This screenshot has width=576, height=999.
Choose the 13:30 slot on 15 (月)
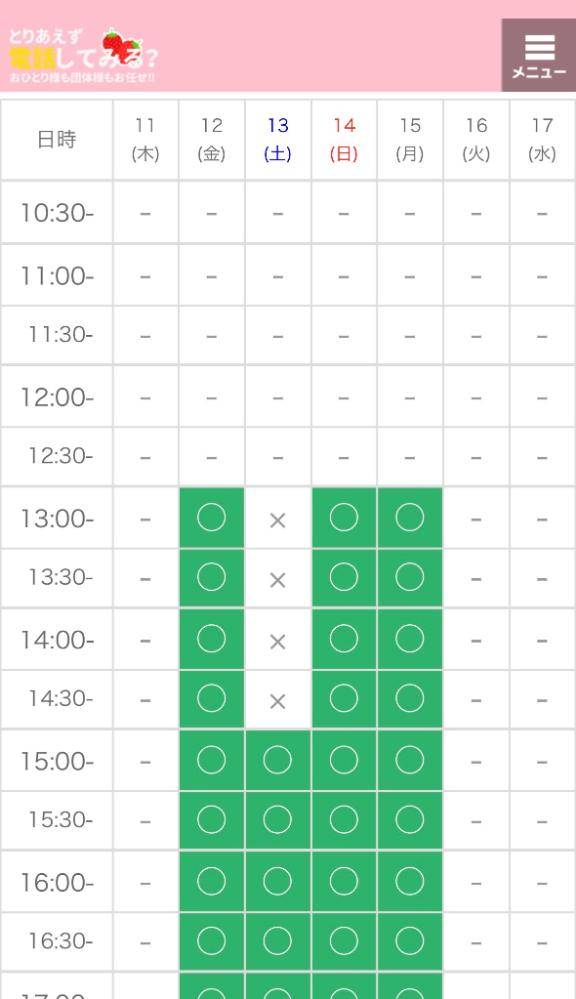[410, 578]
